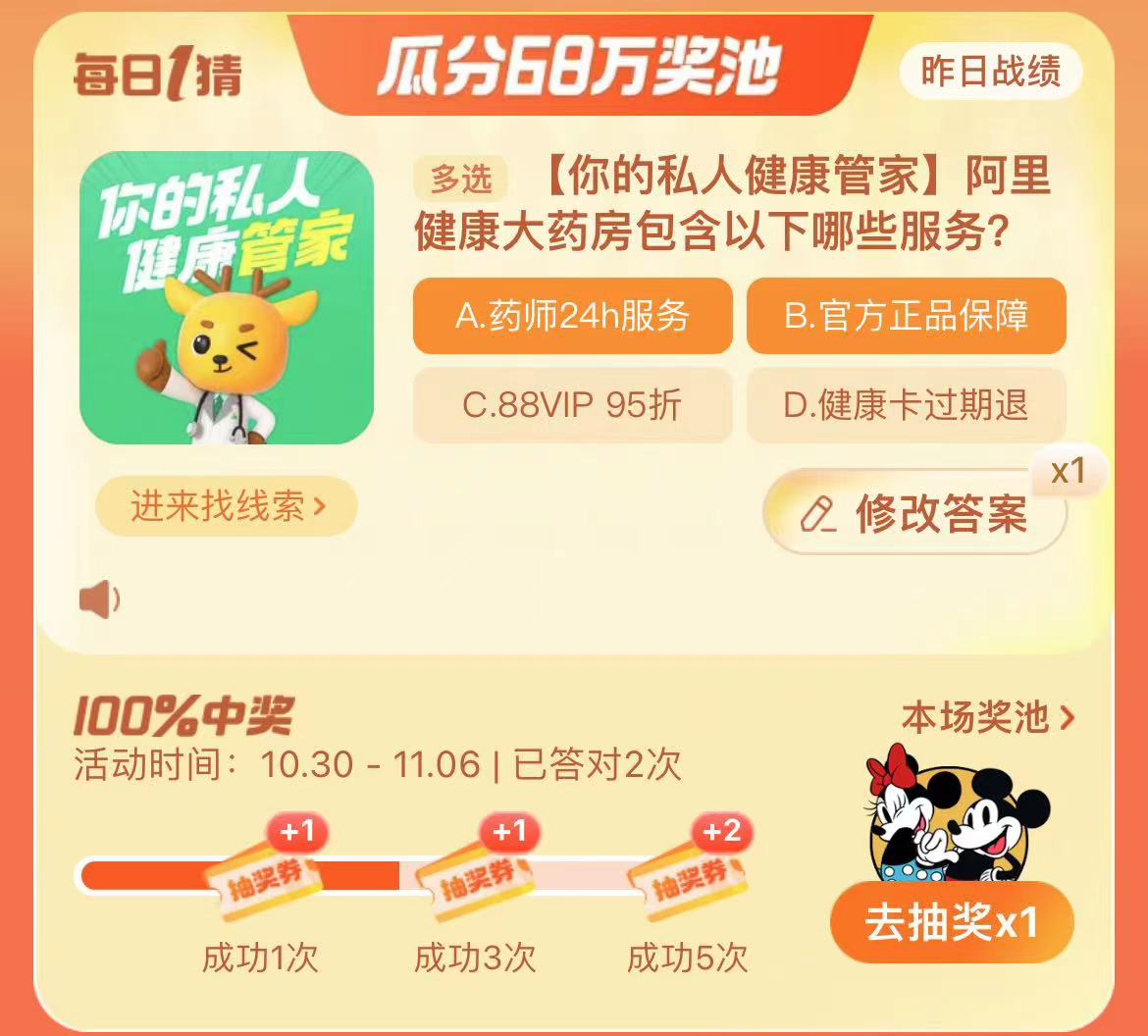Tap 修改答案 to change answer
1148x1036 pixels.
[x=914, y=513]
